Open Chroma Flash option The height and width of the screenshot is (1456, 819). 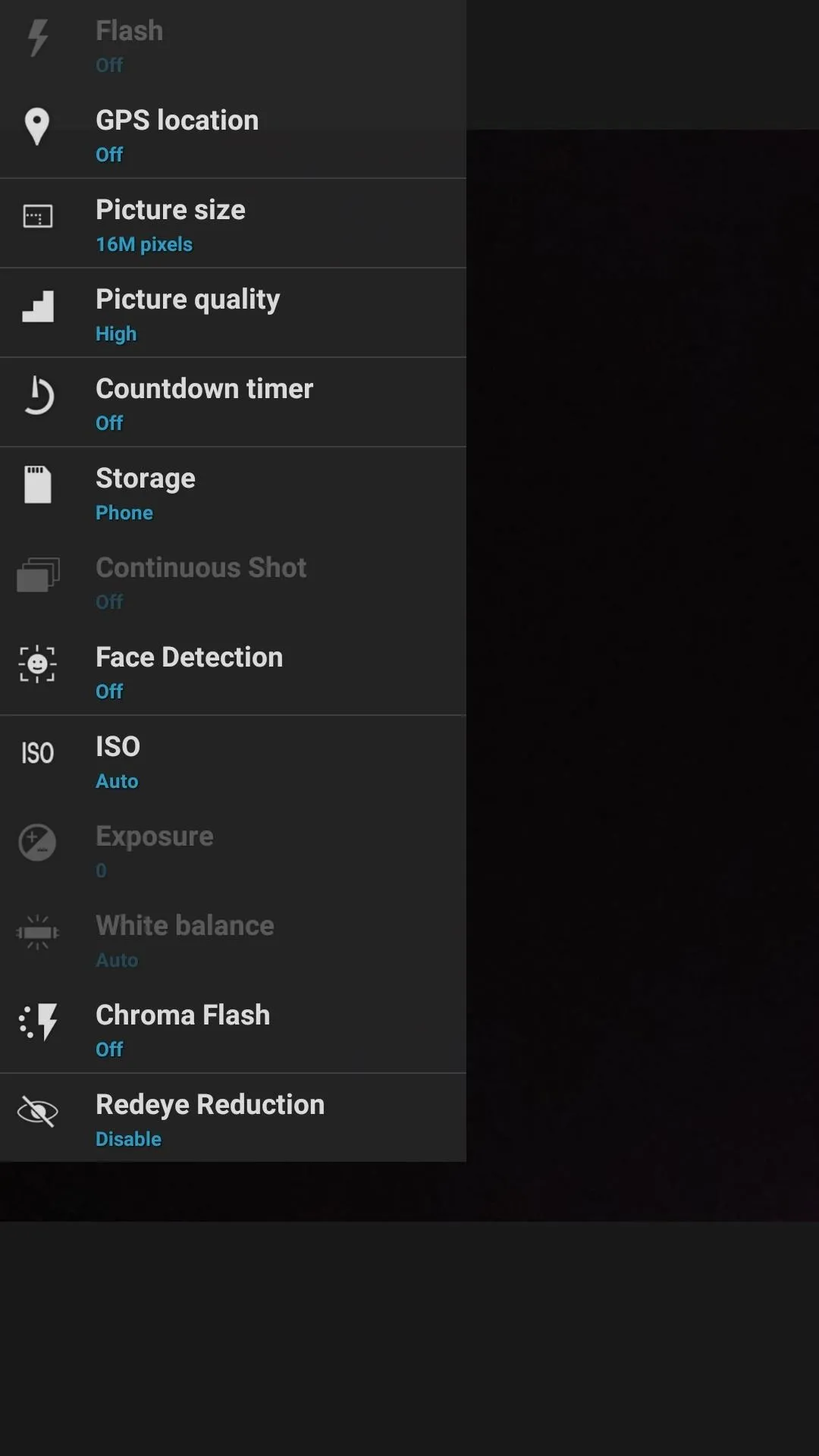pyautogui.click(x=233, y=1029)
